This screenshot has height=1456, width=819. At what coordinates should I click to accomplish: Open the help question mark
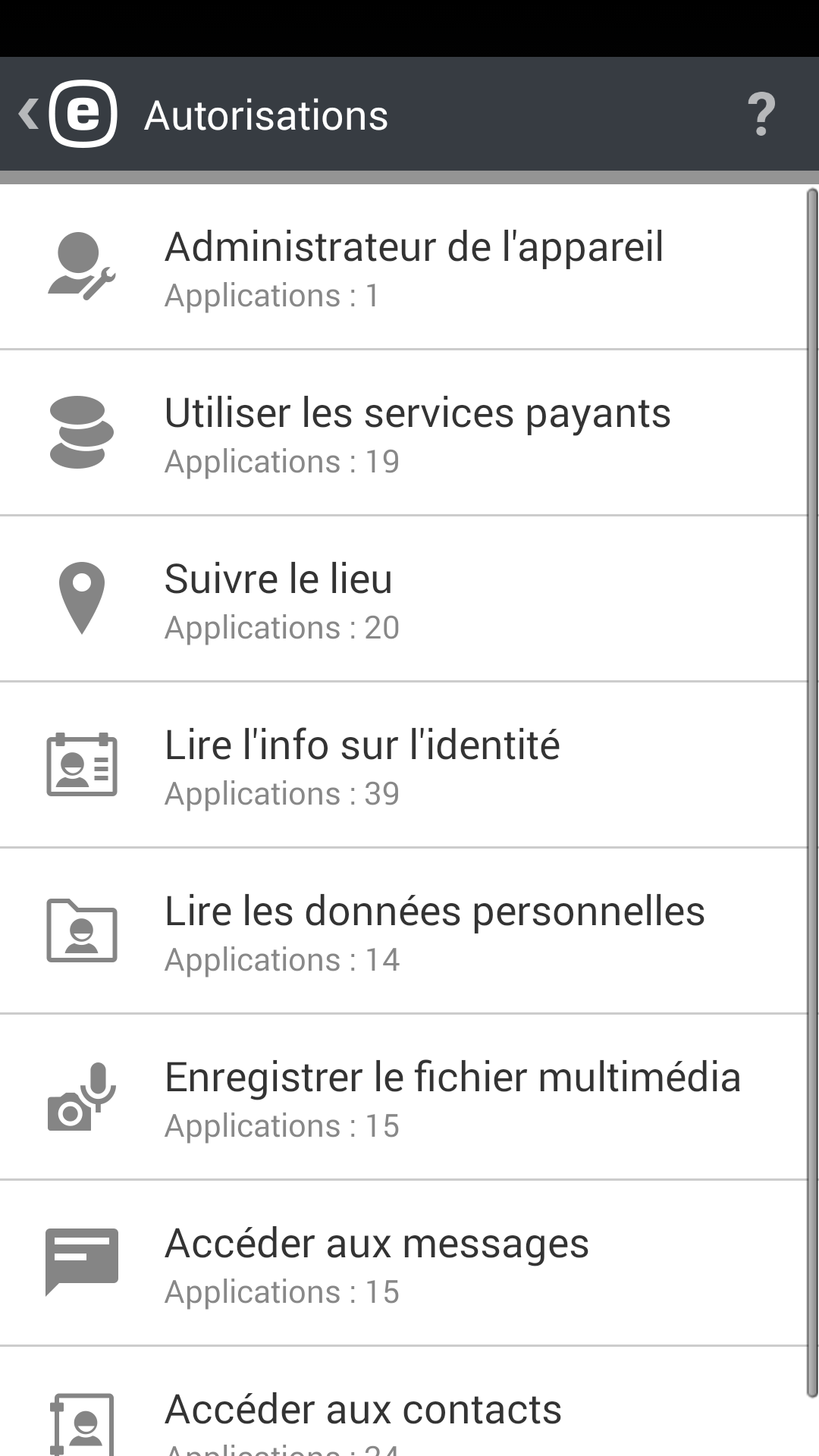tap(761, 115)
